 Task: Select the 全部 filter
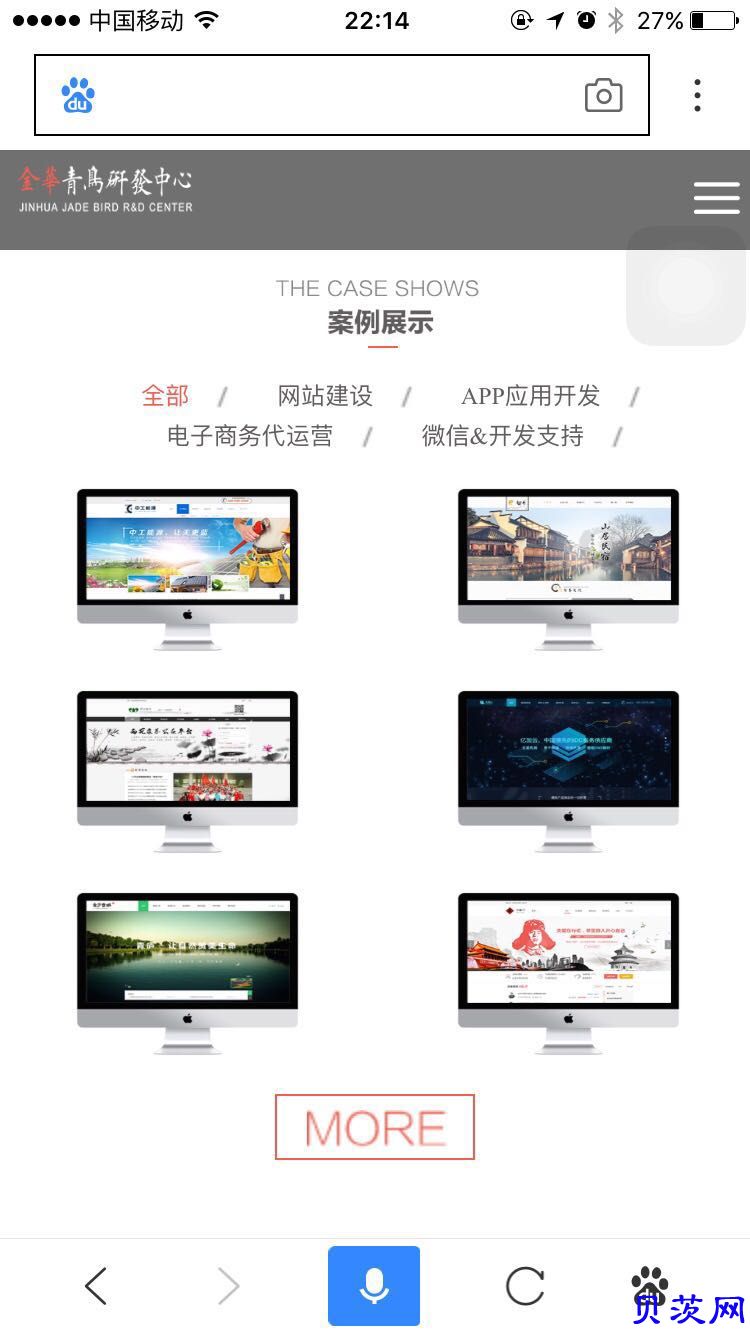click(x=165, y=396)
